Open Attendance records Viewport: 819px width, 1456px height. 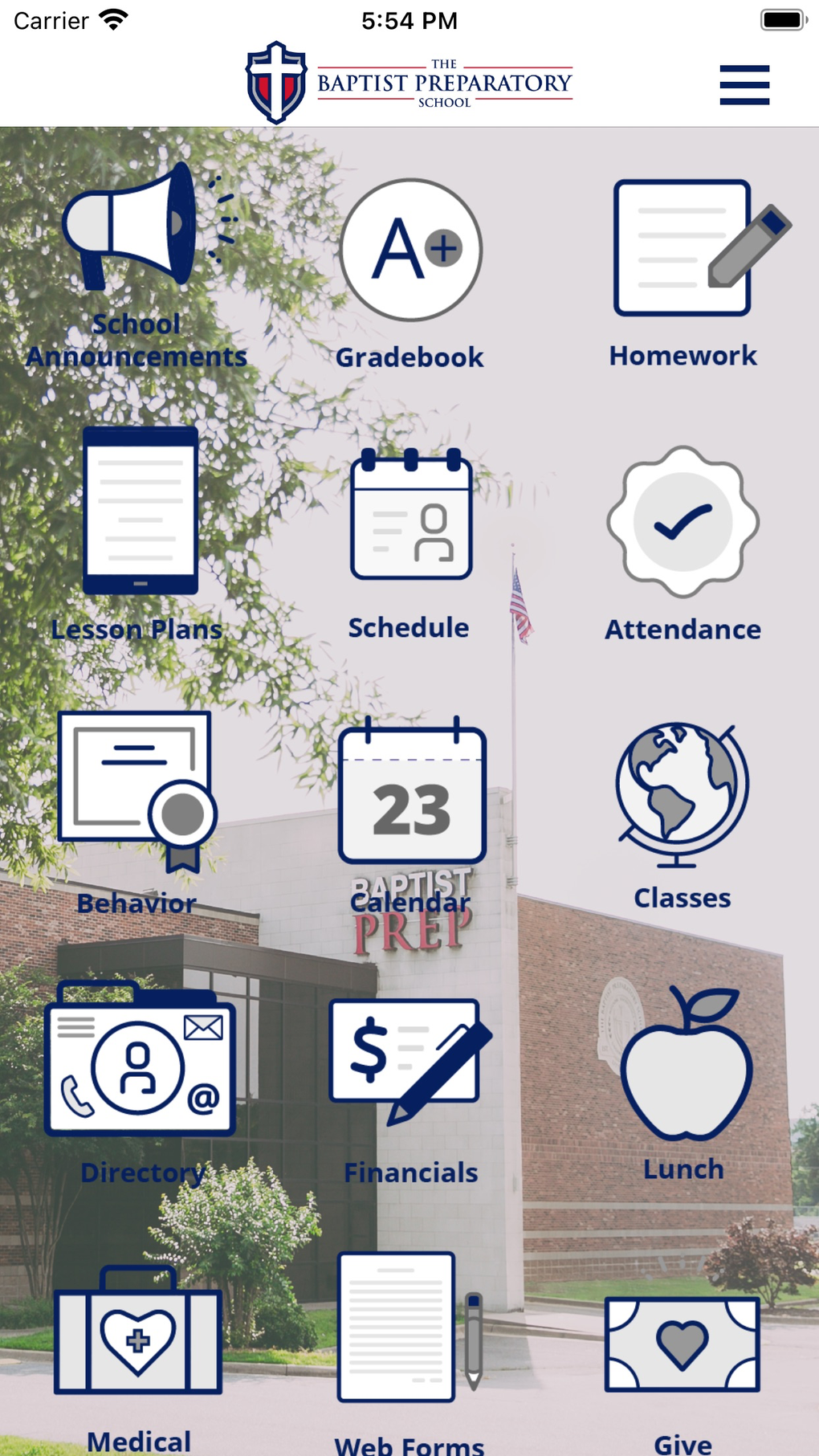(683, 522)
